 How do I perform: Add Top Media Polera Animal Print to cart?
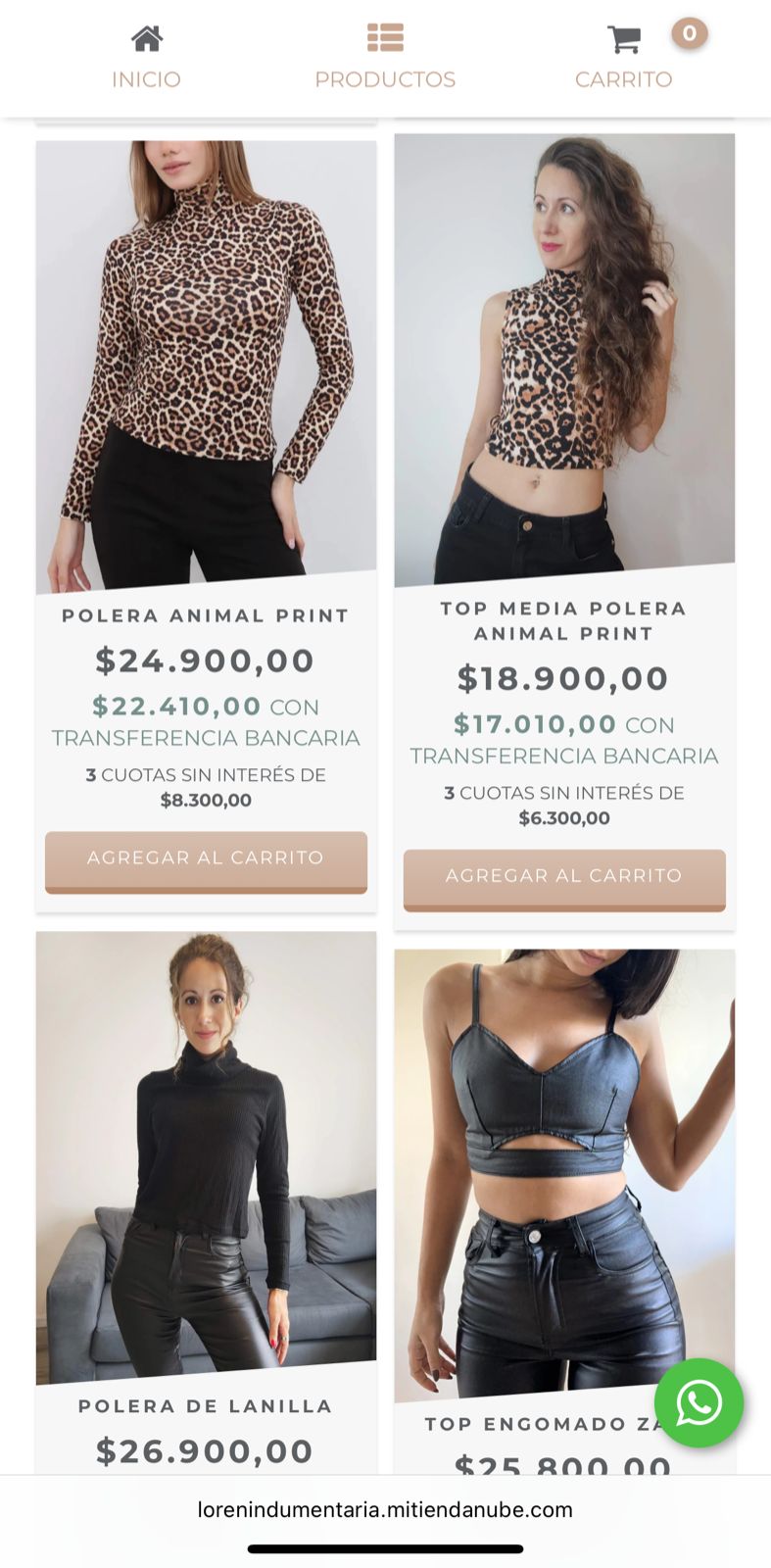pos(564,877)
